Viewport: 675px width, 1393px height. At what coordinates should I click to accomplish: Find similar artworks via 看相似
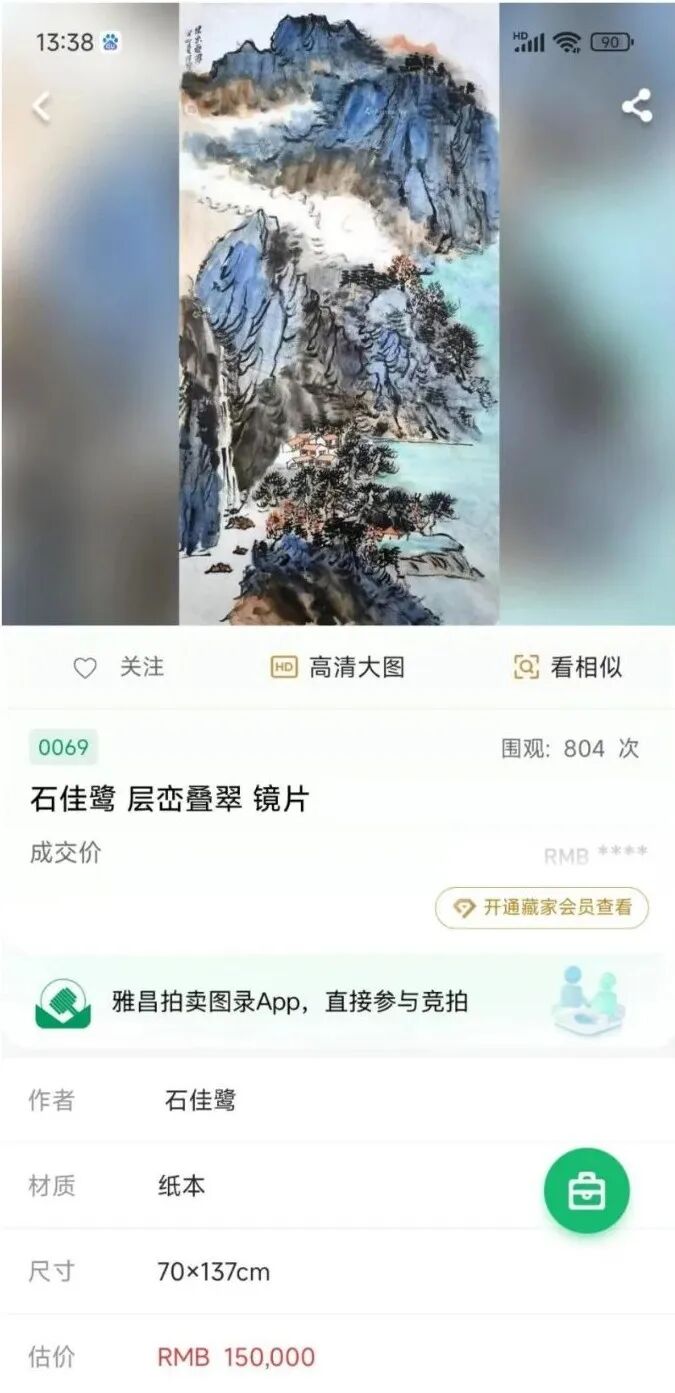[x=567, y=668]
